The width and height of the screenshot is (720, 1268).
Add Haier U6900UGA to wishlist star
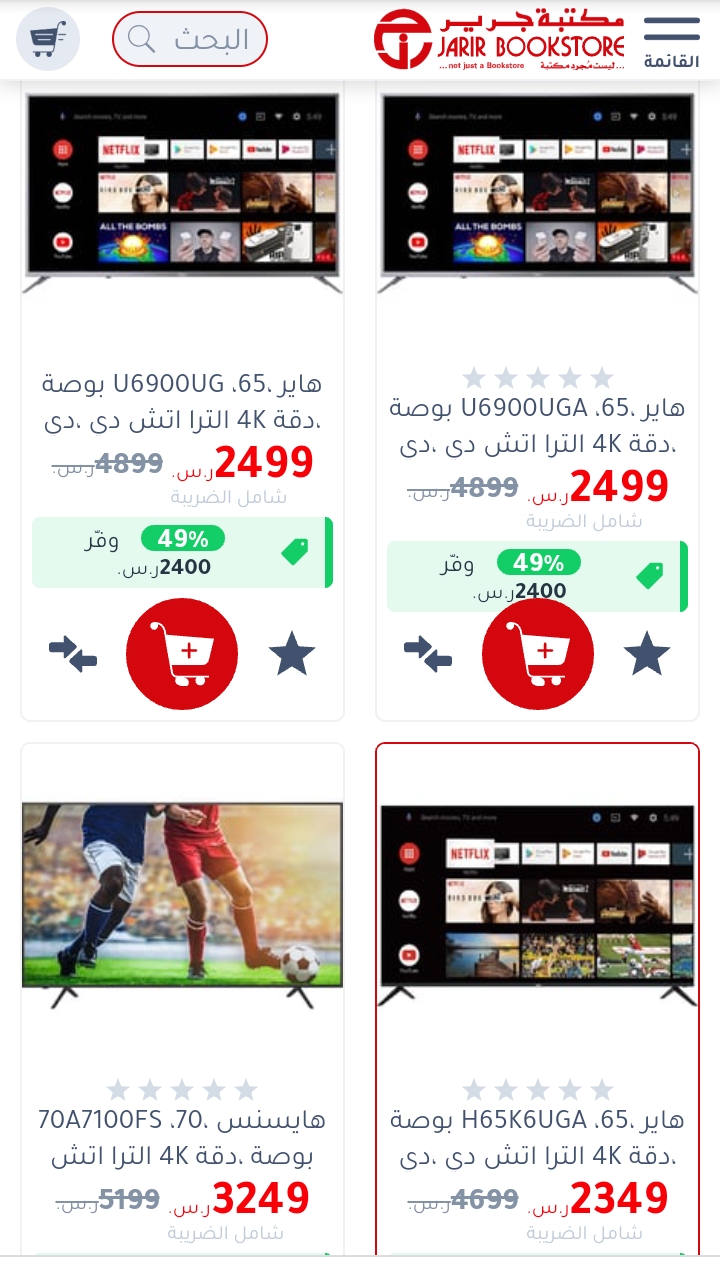pyautogui.click(x=647, y=654)
